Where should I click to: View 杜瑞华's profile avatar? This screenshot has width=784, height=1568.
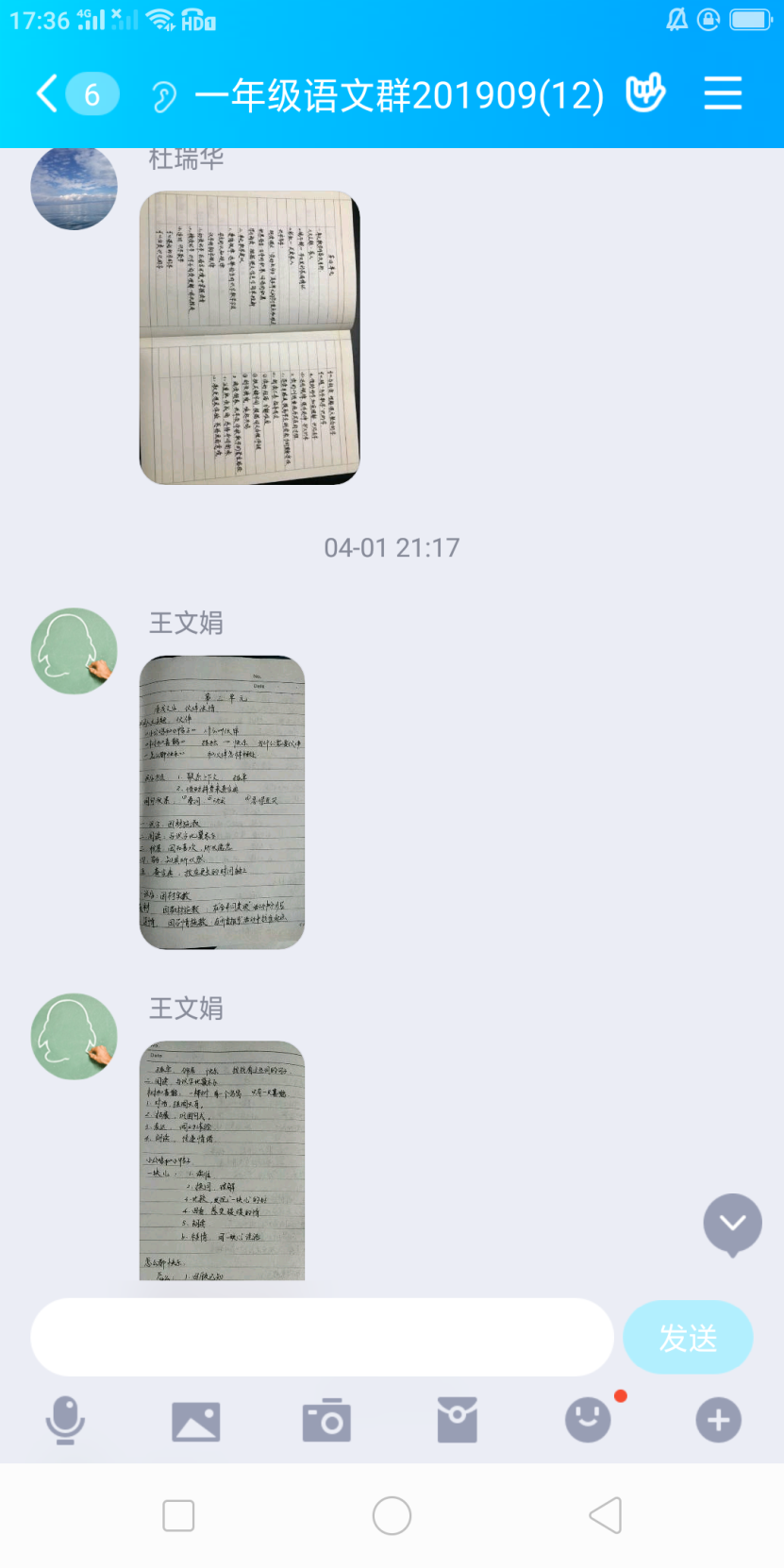74,187
